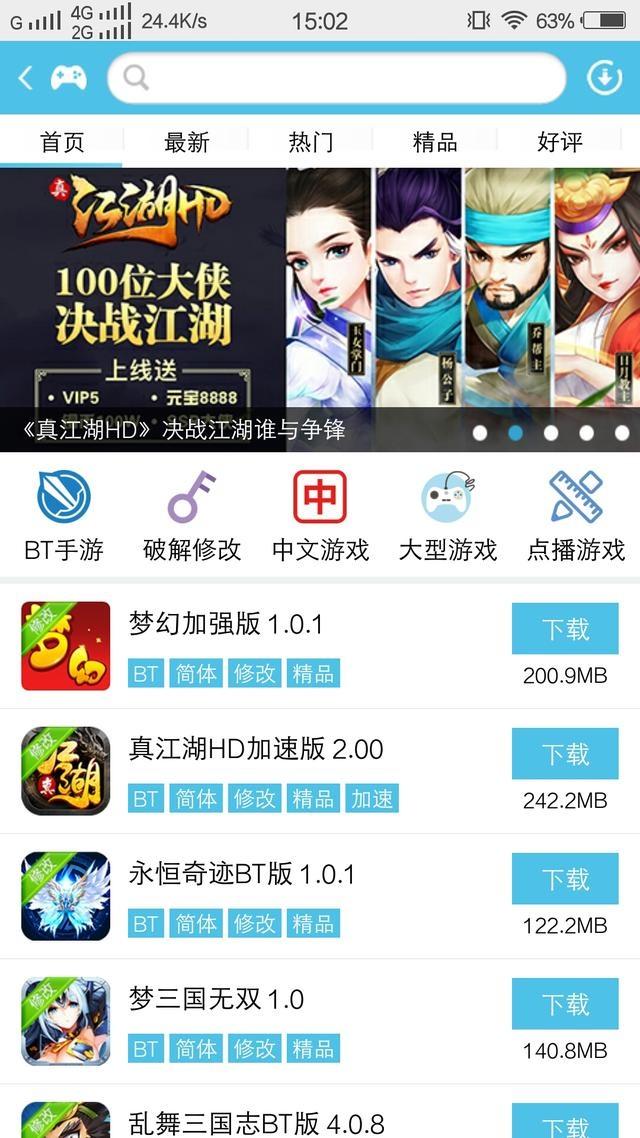The width and height of the screenshot is (640, 1138).
Task: Download 永恒奇迹BT版 1.0.1
Action: click(x=565, y=879)
